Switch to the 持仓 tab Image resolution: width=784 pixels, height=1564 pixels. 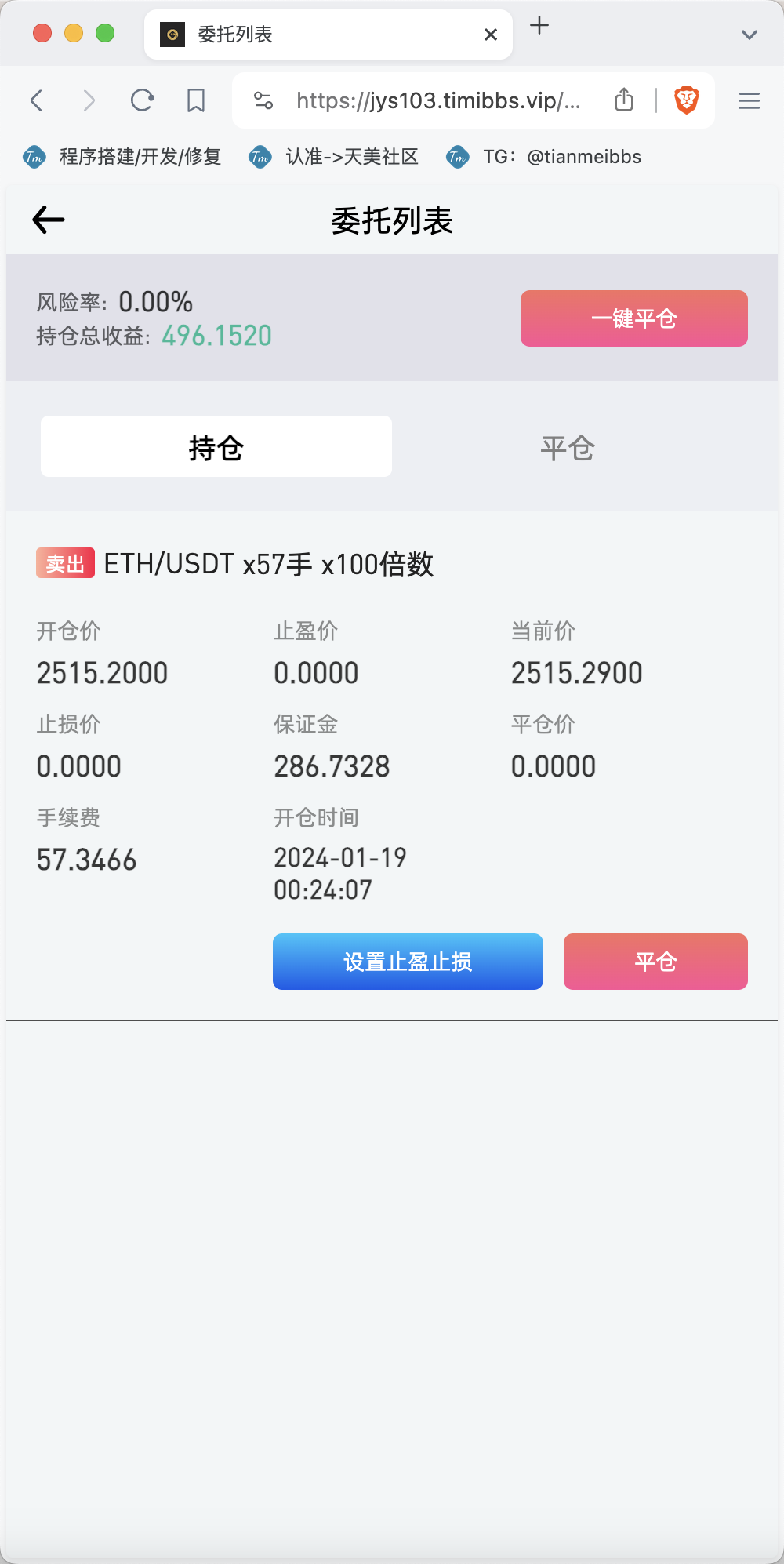click(x=216, y=446)
